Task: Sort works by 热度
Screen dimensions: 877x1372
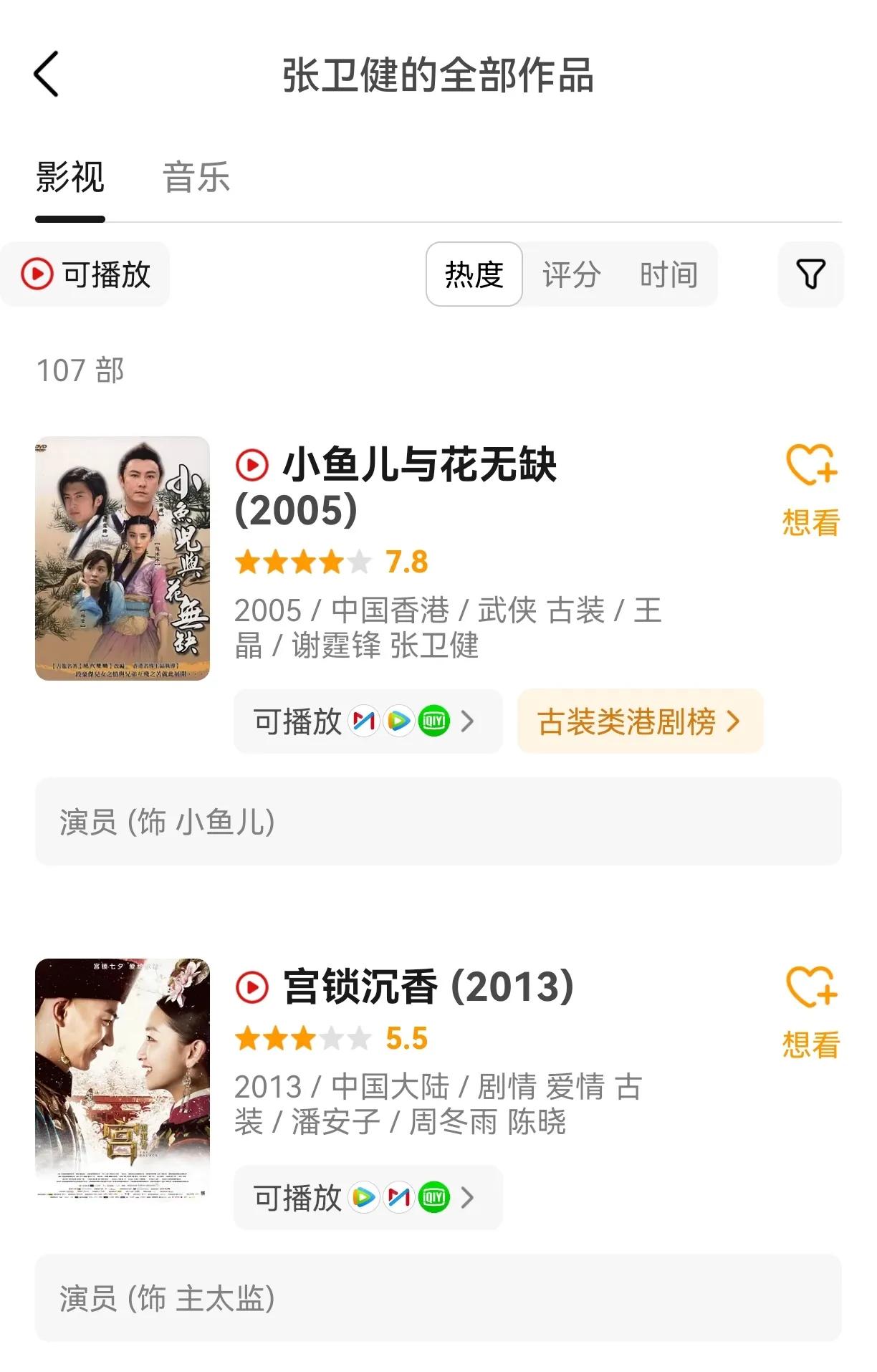Action: click(474, 274)
